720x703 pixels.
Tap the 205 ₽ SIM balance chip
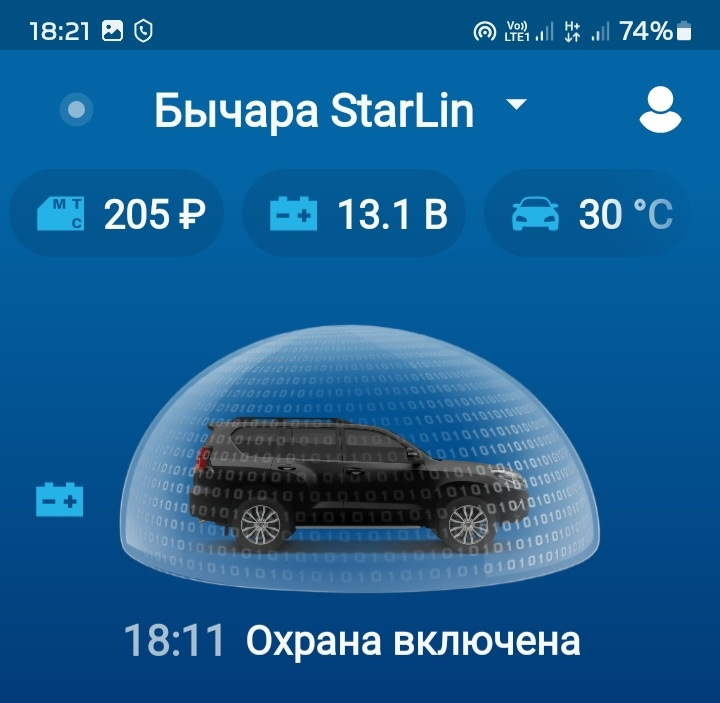(116, 215)
